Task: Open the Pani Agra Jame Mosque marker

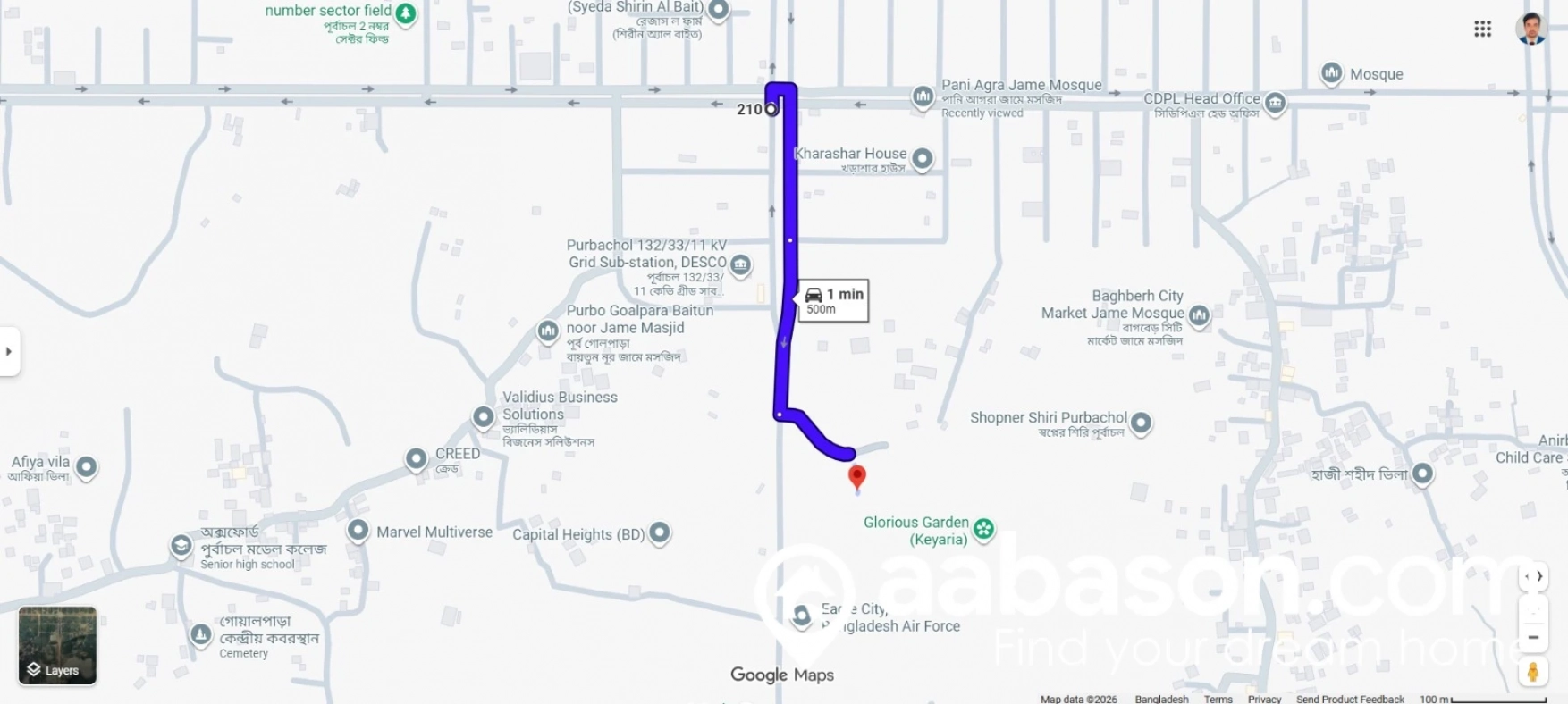Action: click(x=923, y=96)
